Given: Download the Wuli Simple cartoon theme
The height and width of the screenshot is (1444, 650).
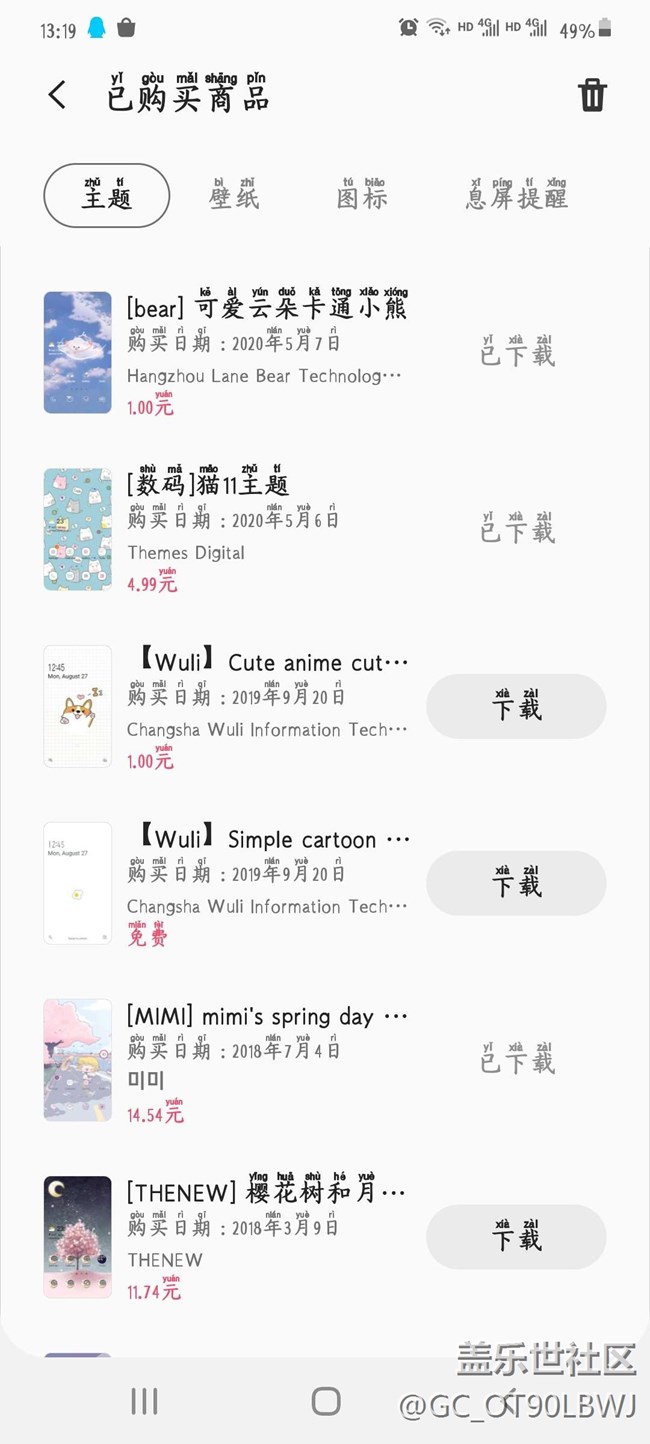Looking at the screenshot, I should (516, 884).
